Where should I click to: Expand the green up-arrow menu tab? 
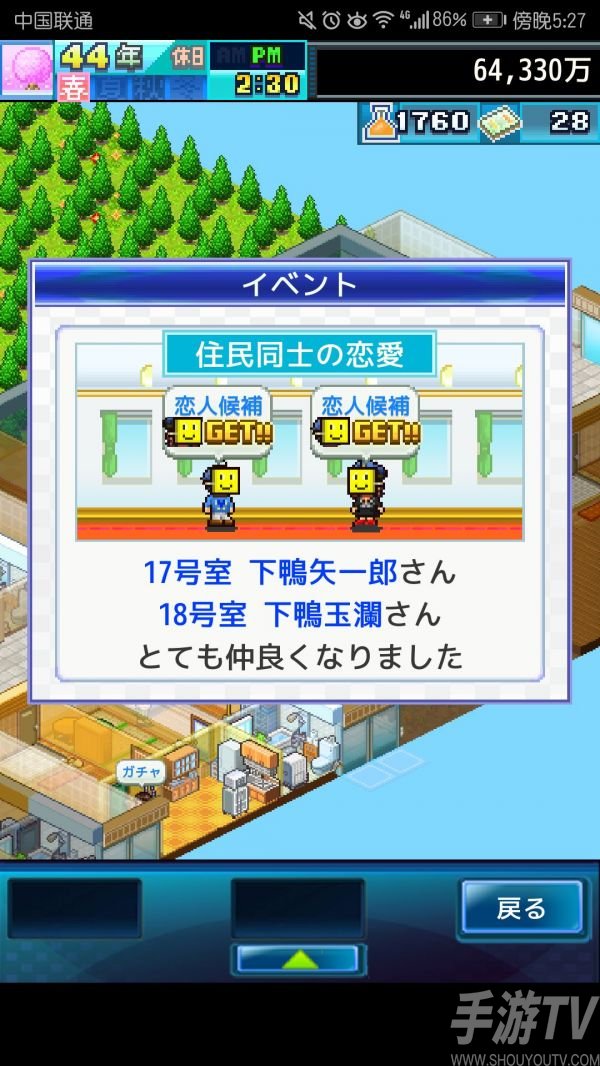click(x=299, y=959)
